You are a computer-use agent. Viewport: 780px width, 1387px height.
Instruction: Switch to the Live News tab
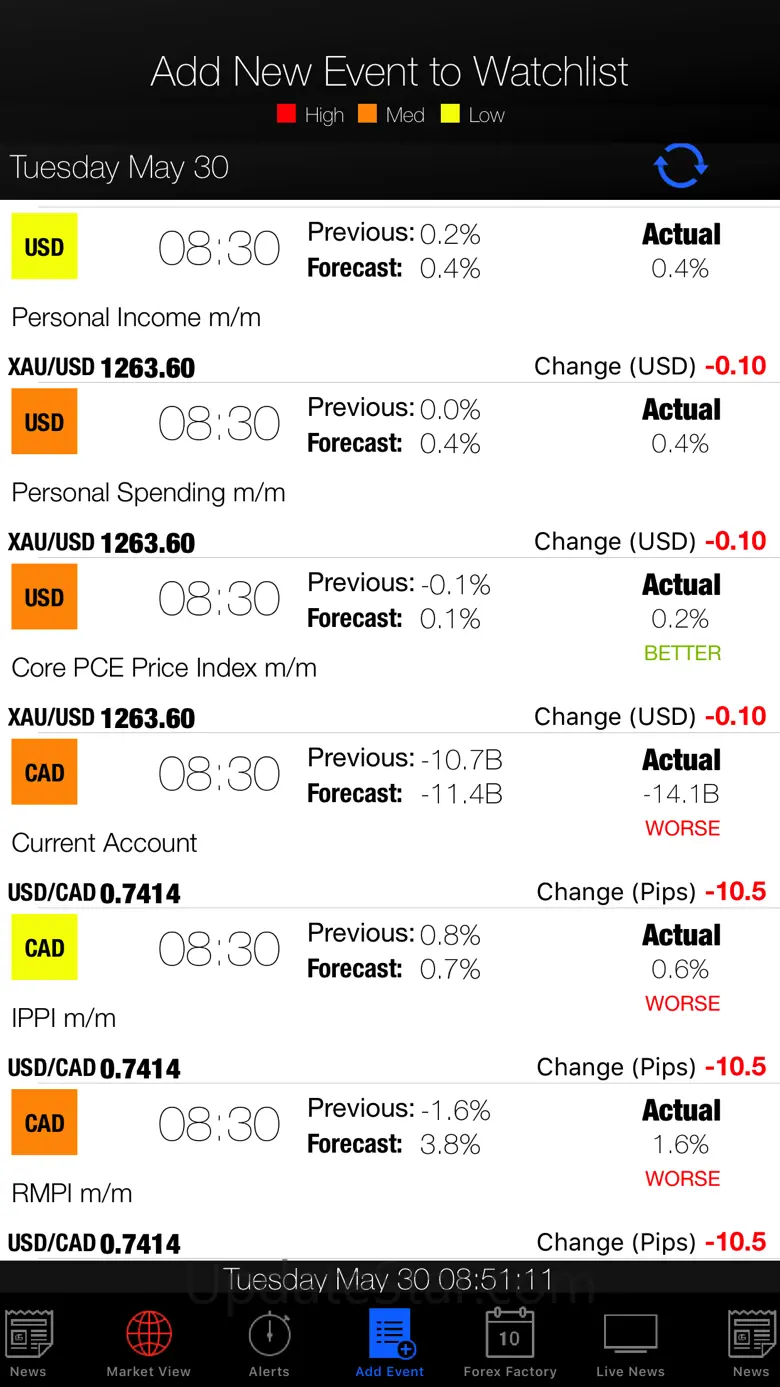coord(631,1343)
